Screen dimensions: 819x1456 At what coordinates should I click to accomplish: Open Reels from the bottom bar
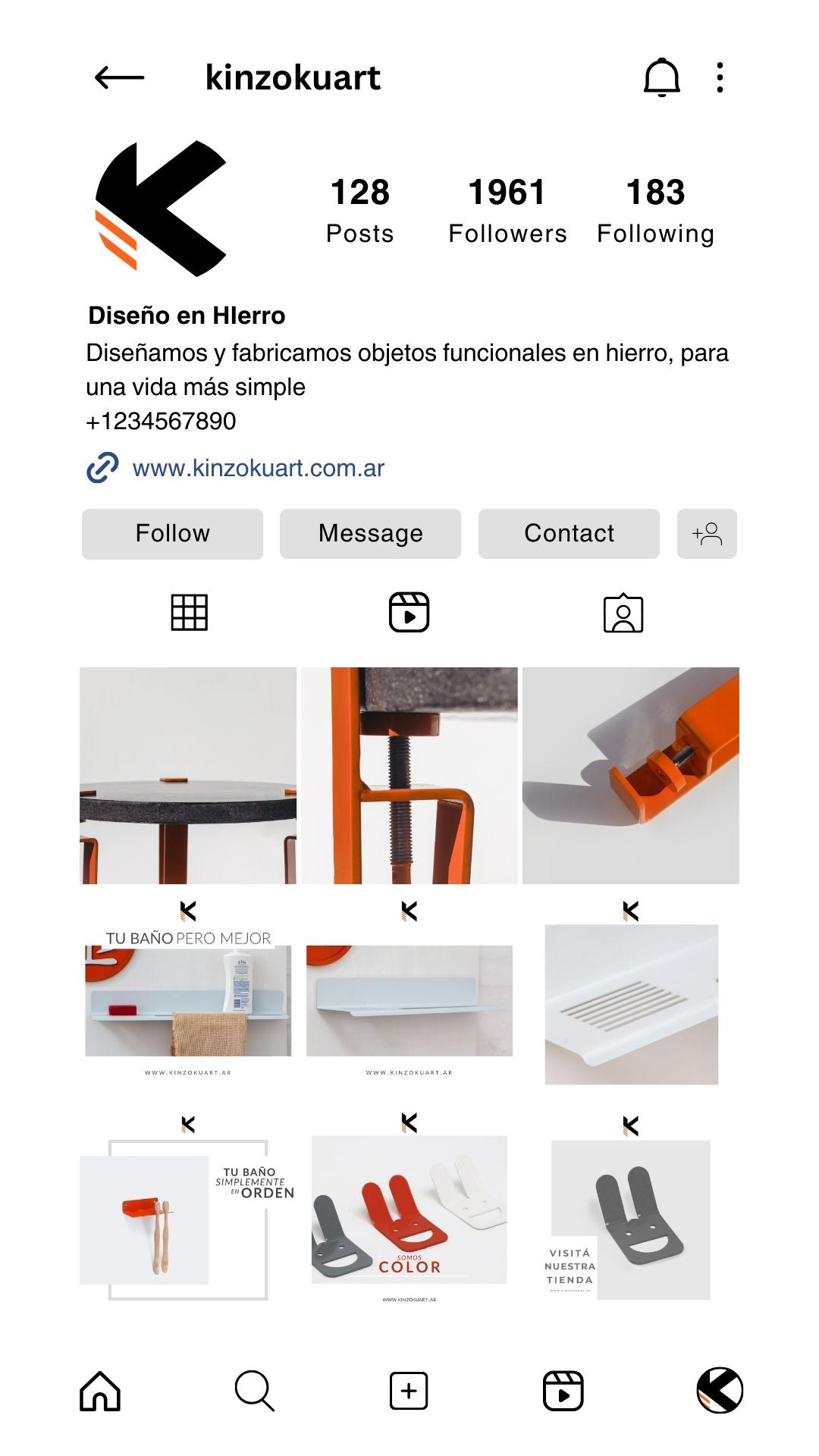(x=563, y=1391)
